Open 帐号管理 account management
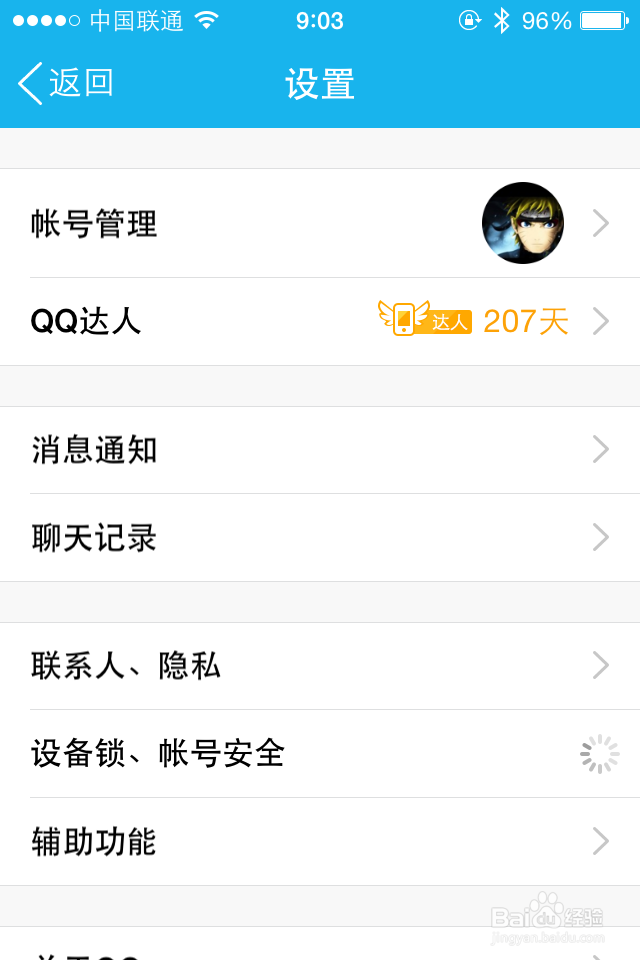This screenshot has width=640, height=960. [x=320, y=223]
